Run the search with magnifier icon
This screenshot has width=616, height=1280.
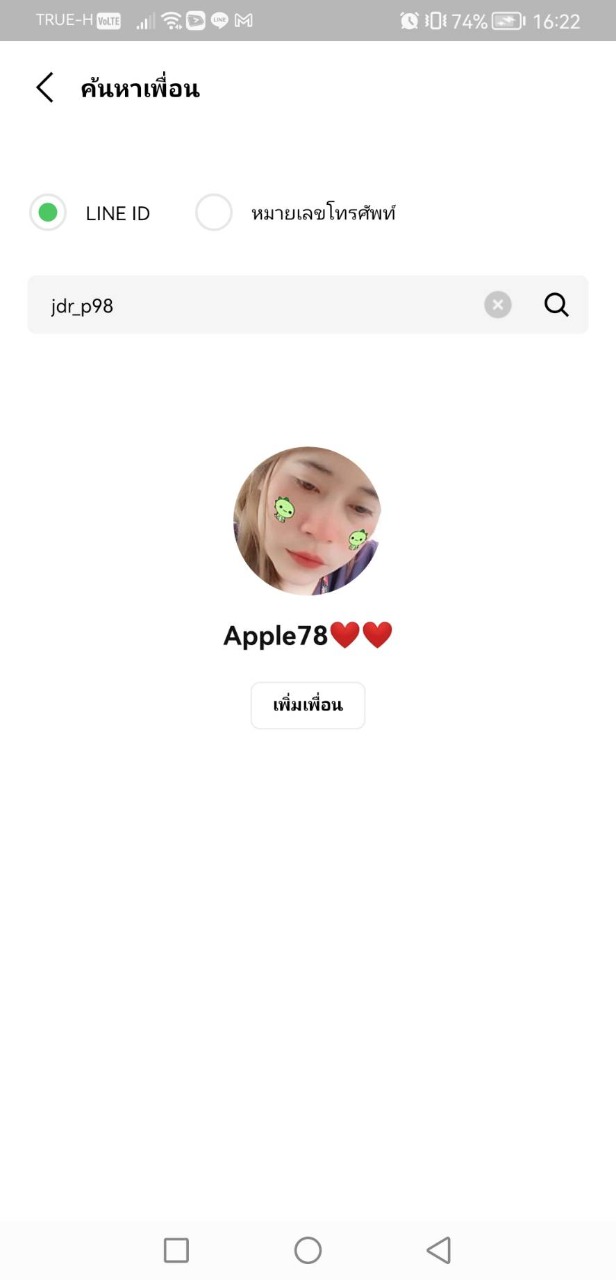pyautogui.click(x=556, y=305)
